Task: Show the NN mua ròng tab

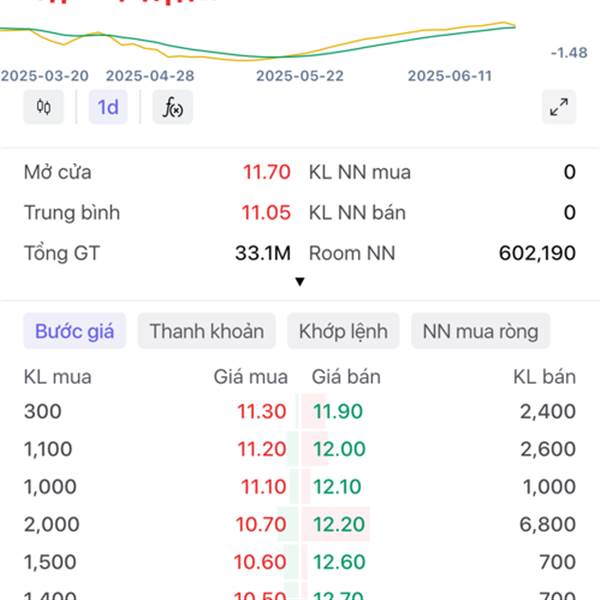Action: [x=481, y=331]
